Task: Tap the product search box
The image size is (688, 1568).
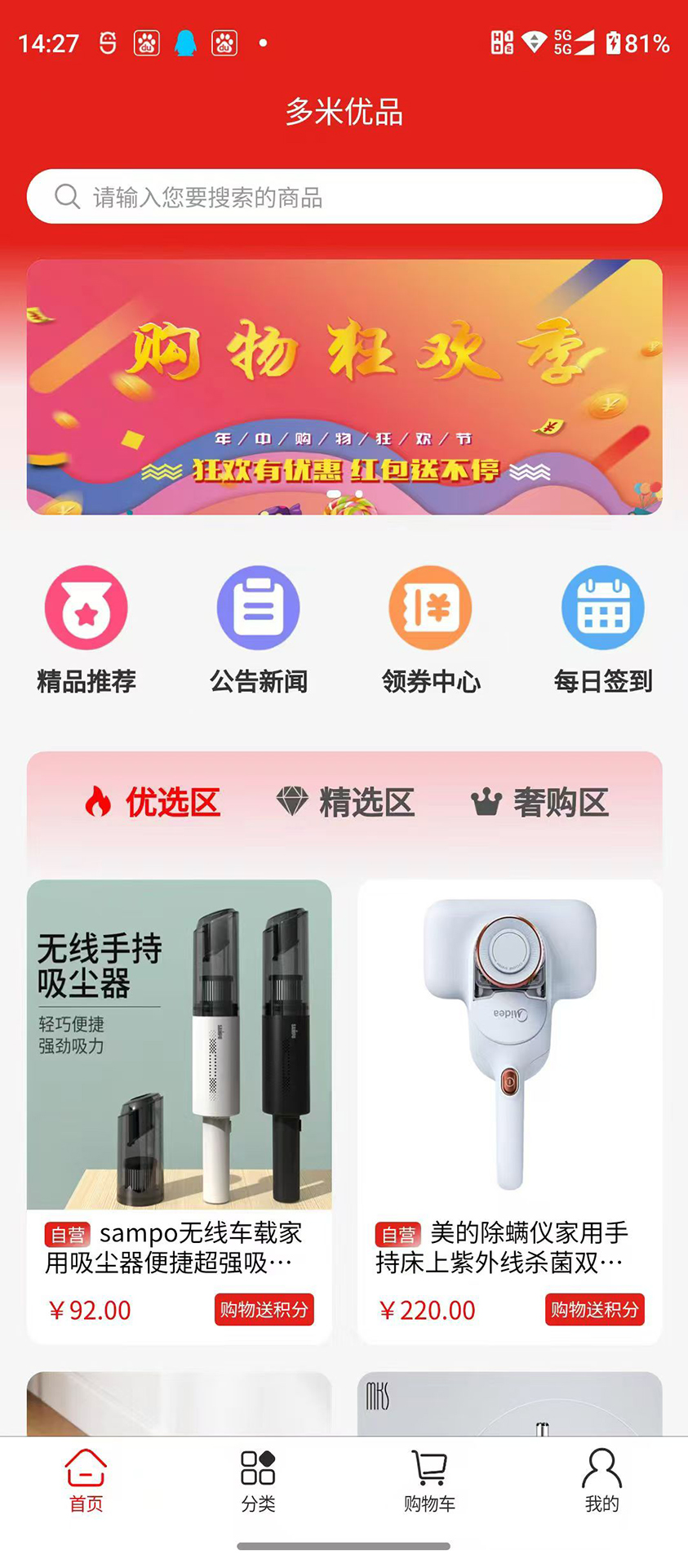Action: click(x=344, y=197)
